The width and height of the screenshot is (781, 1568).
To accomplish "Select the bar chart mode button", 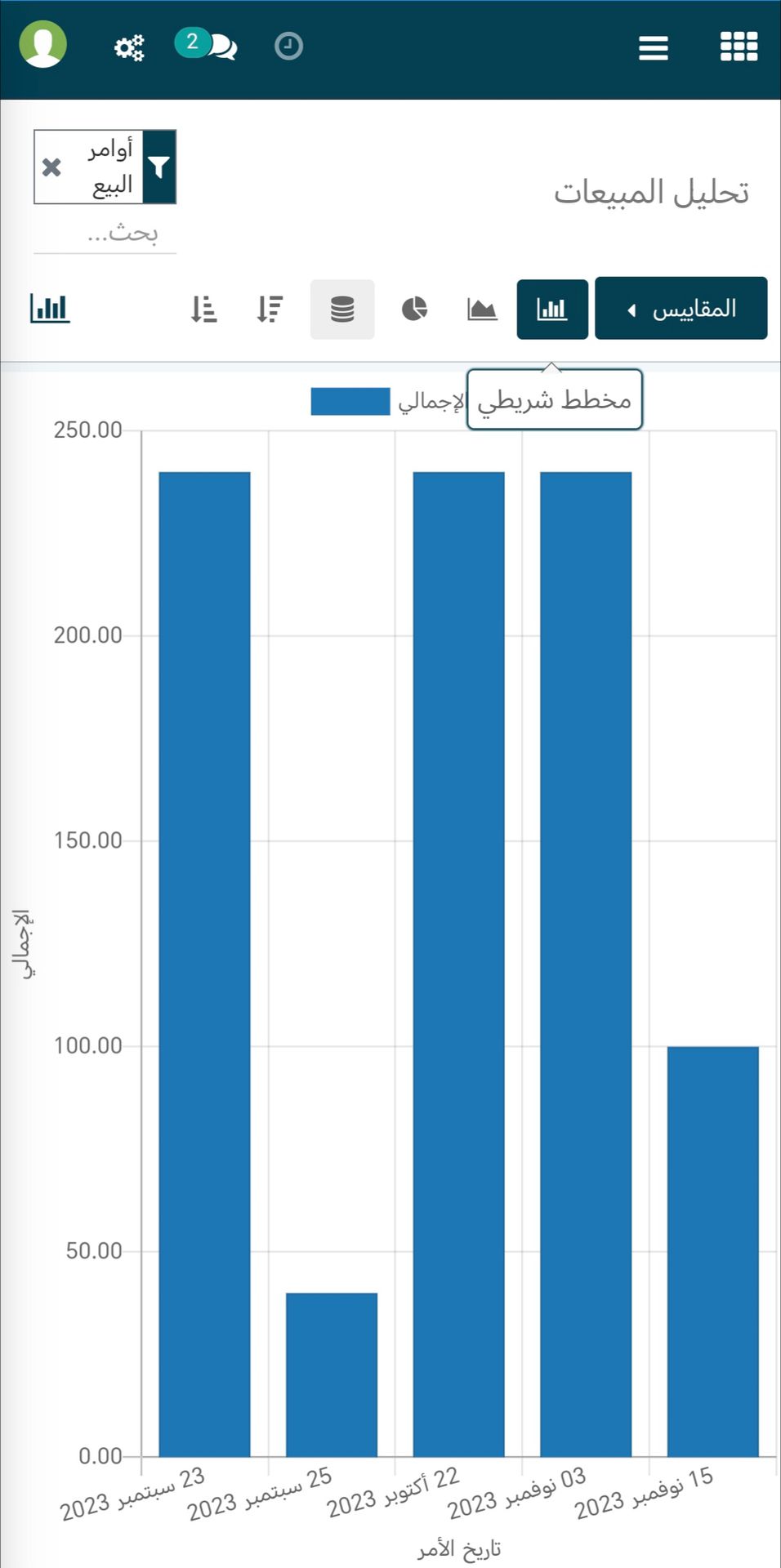I will tap(552, 309).
